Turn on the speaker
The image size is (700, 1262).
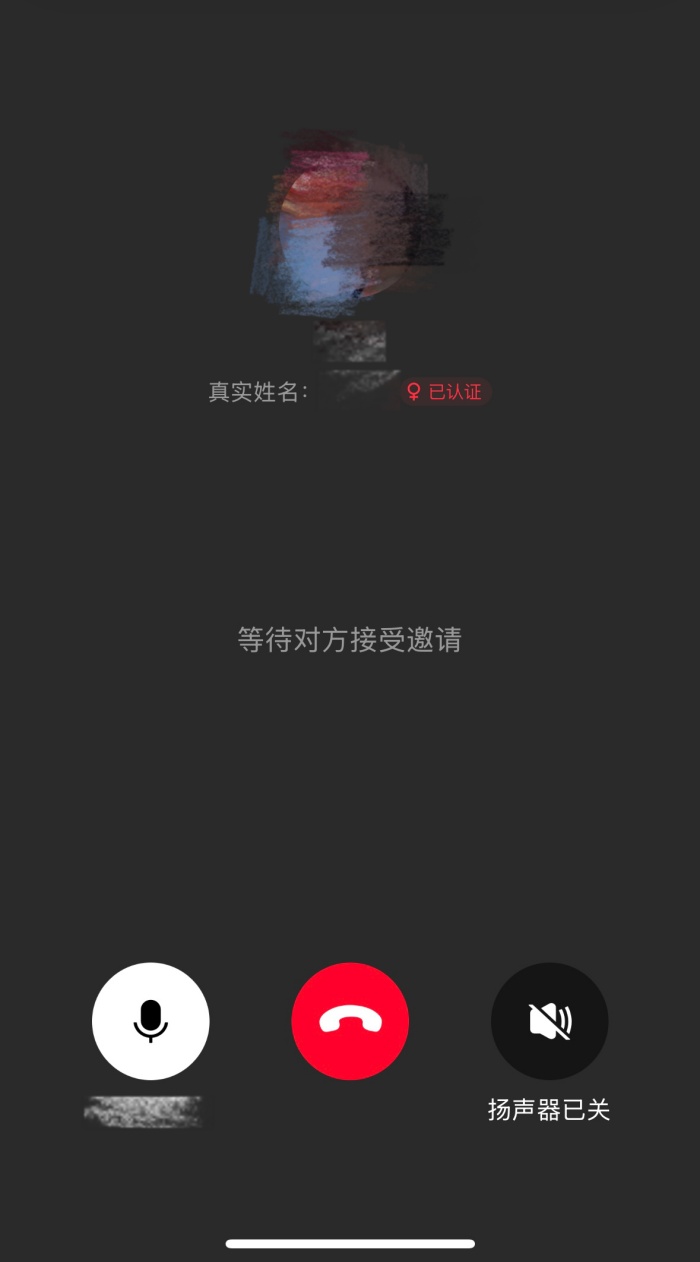[549, 1020]
